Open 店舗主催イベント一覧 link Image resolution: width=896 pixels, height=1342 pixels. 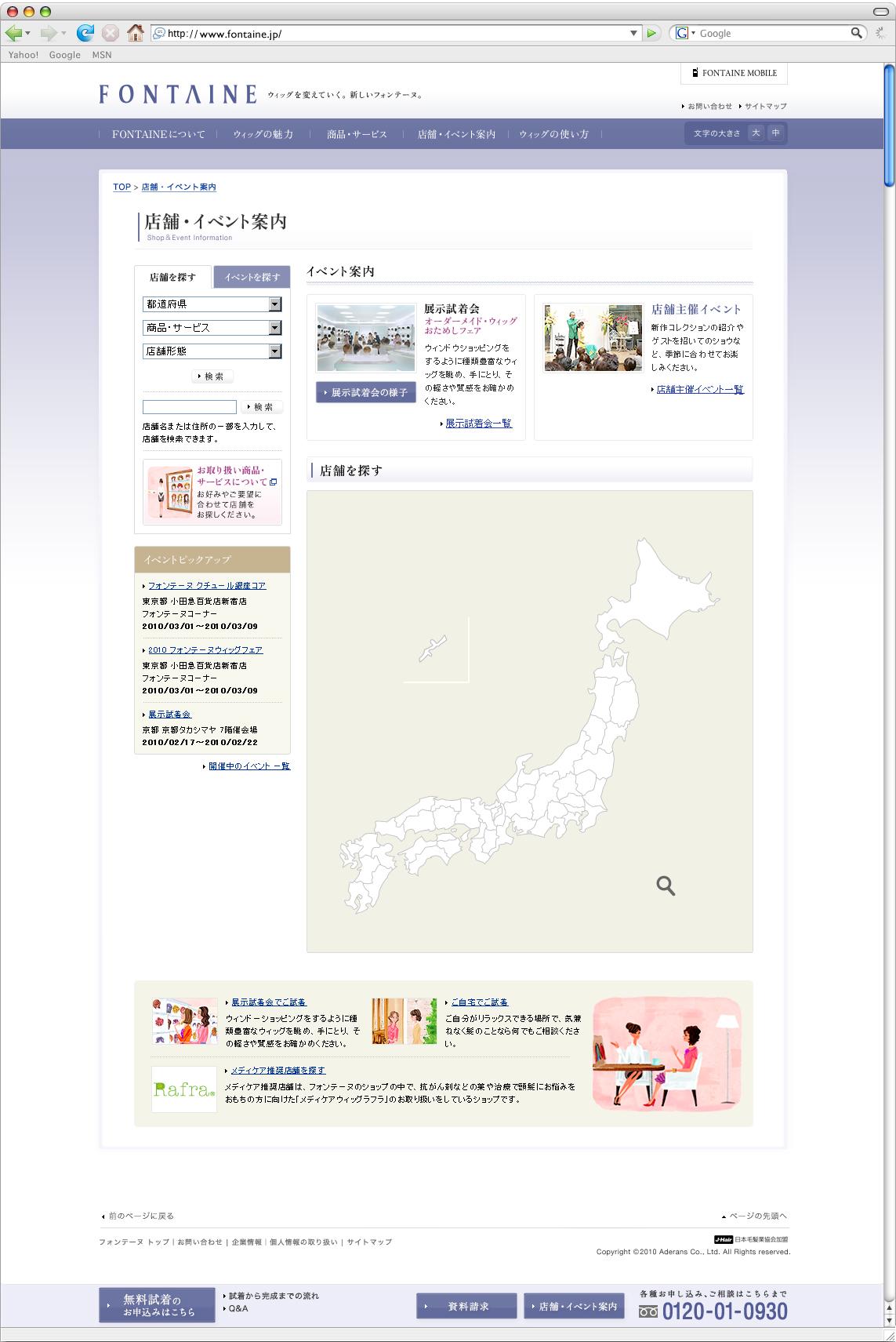point(699,389)
